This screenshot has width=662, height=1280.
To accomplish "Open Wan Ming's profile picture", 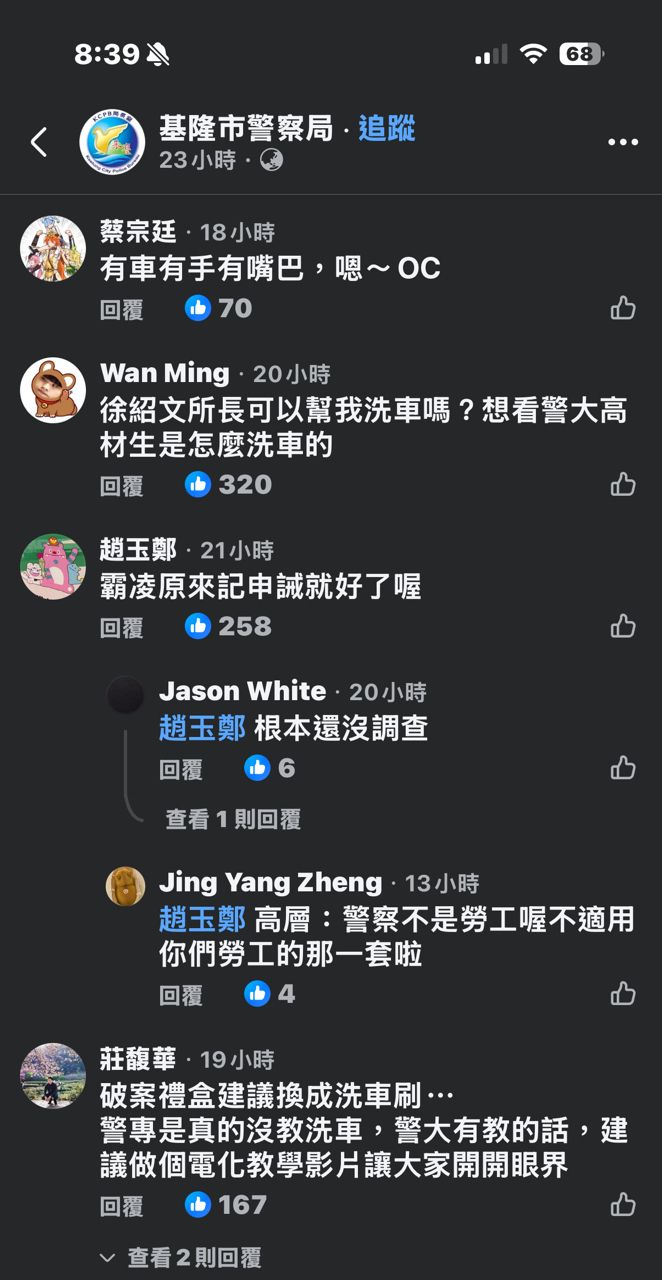I will (x=53, y=390).
